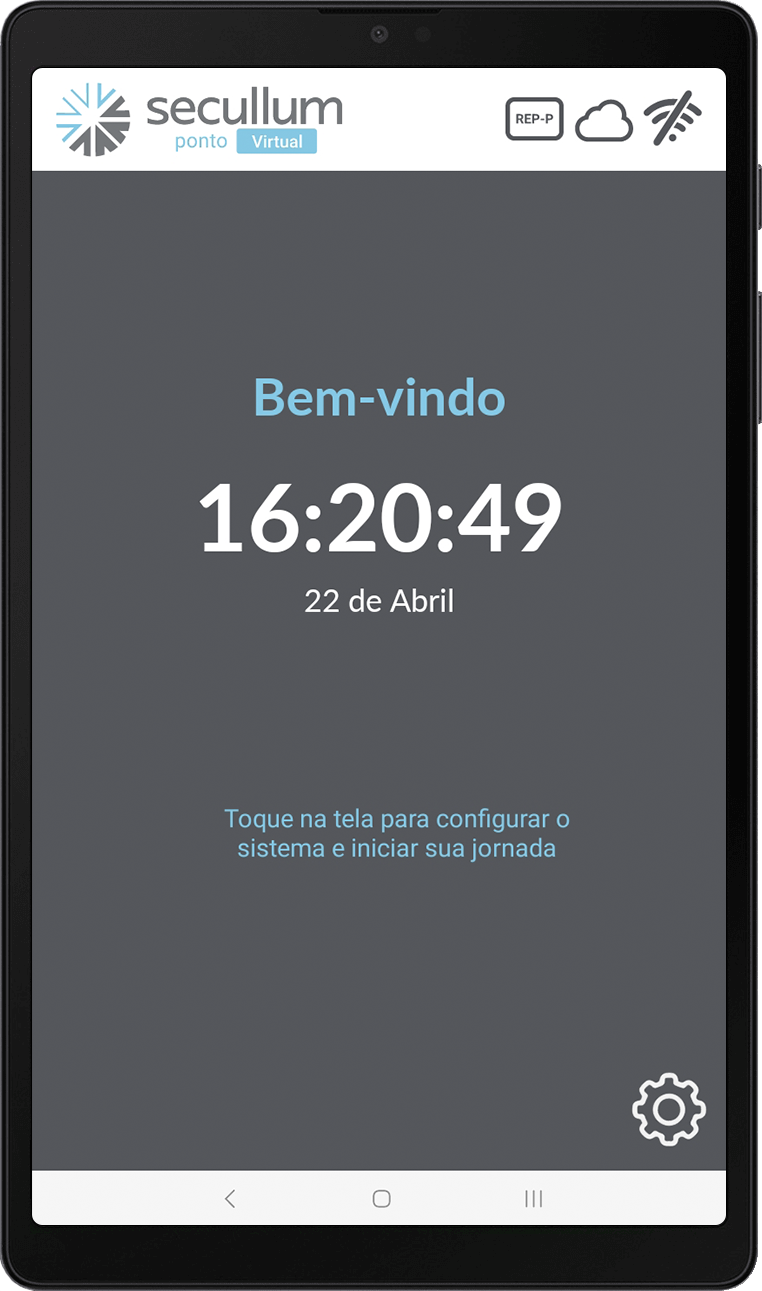Screen dimensions: 762x1291
Task: Tap the no-connection Wi-Fi icon
Action: 673,120
